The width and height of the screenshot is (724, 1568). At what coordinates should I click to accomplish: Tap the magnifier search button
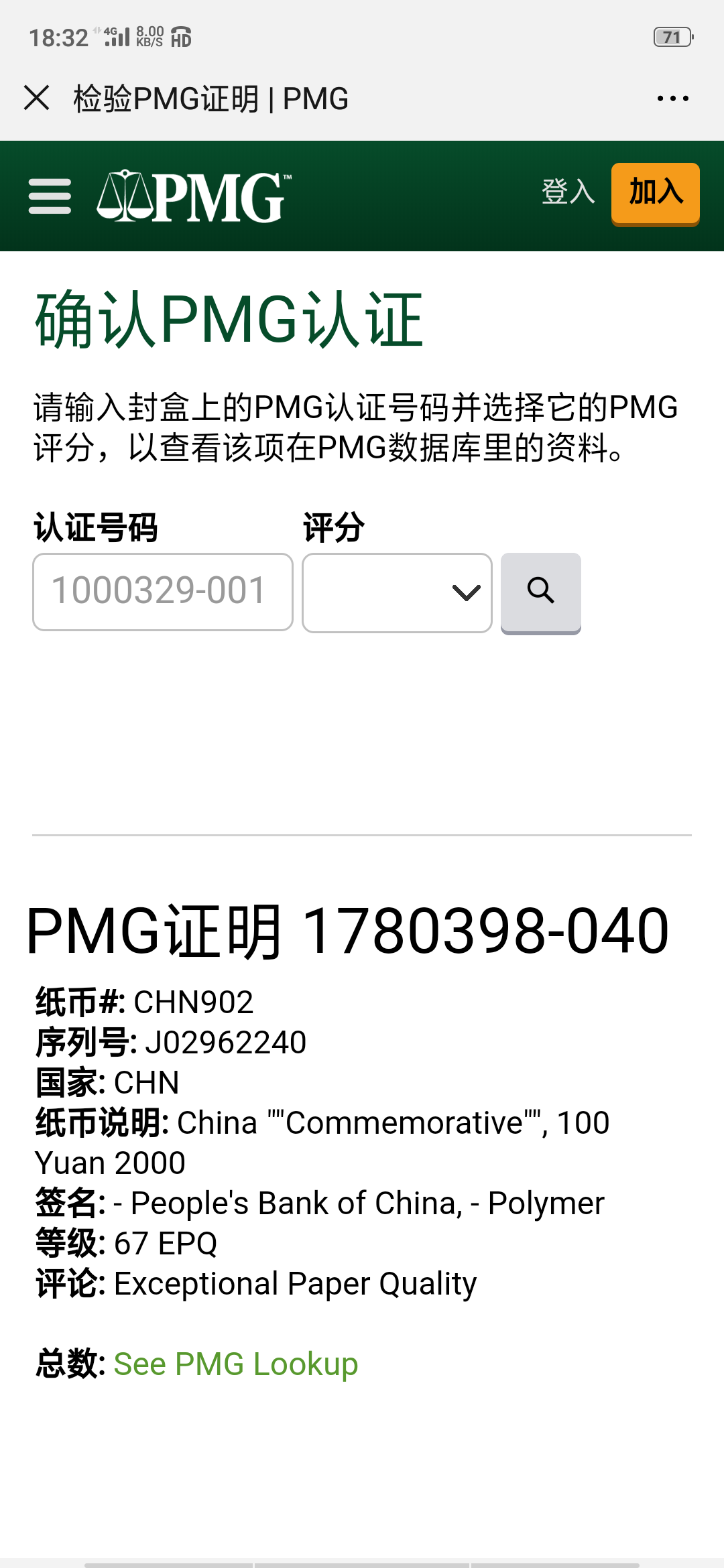coord(540,592)
